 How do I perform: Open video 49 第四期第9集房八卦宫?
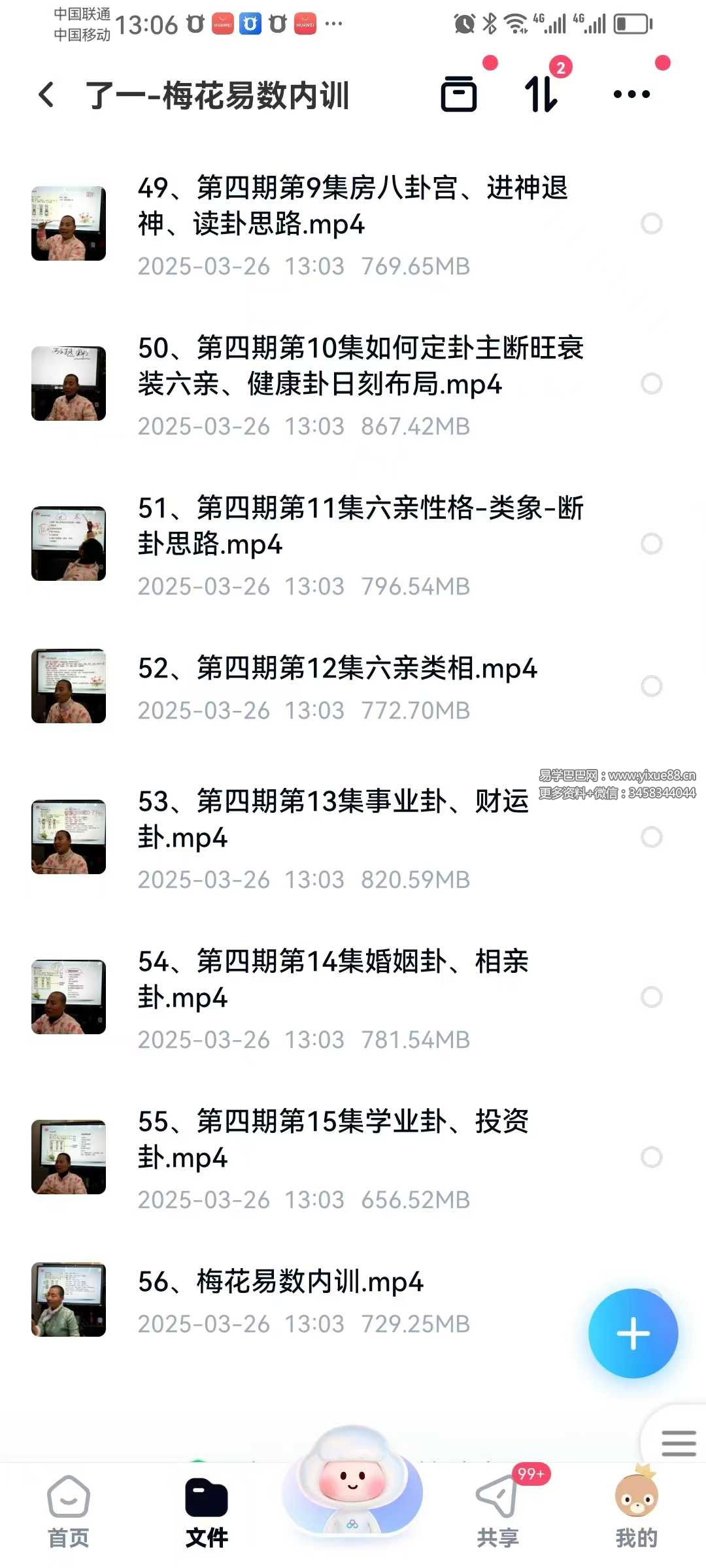point(353,206)
